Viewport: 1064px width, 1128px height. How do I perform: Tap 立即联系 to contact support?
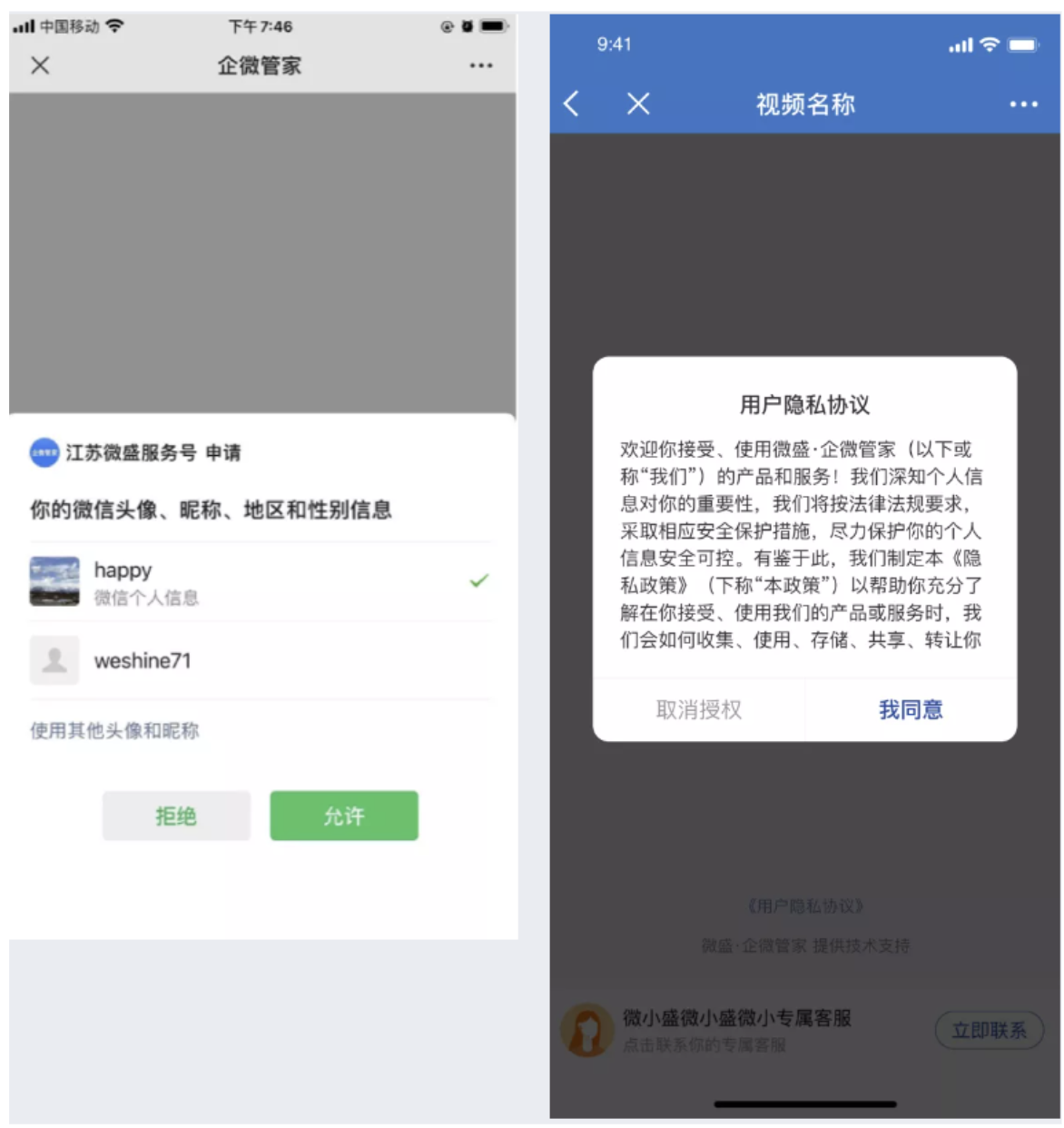coord(989,1030)
